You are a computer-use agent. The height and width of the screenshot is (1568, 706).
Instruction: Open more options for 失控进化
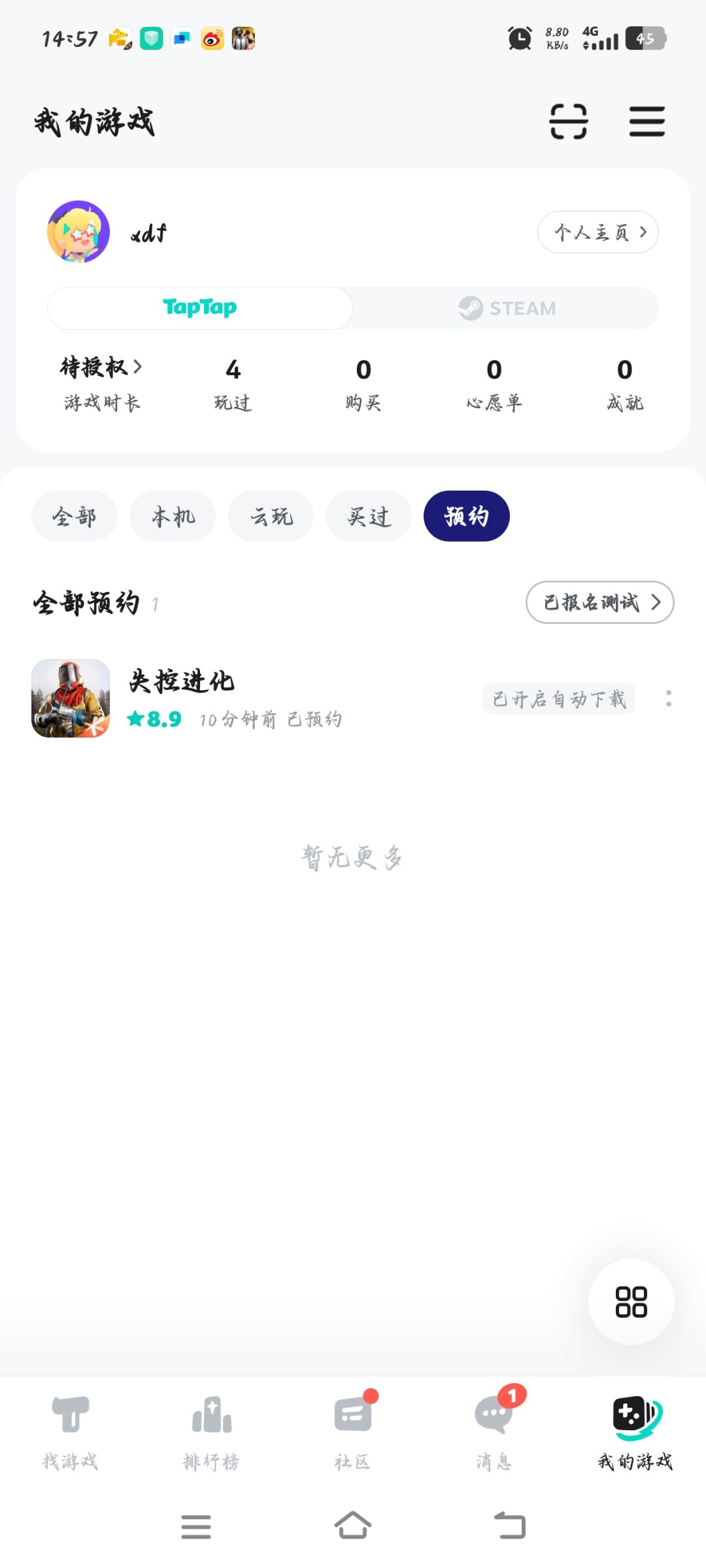668,698
